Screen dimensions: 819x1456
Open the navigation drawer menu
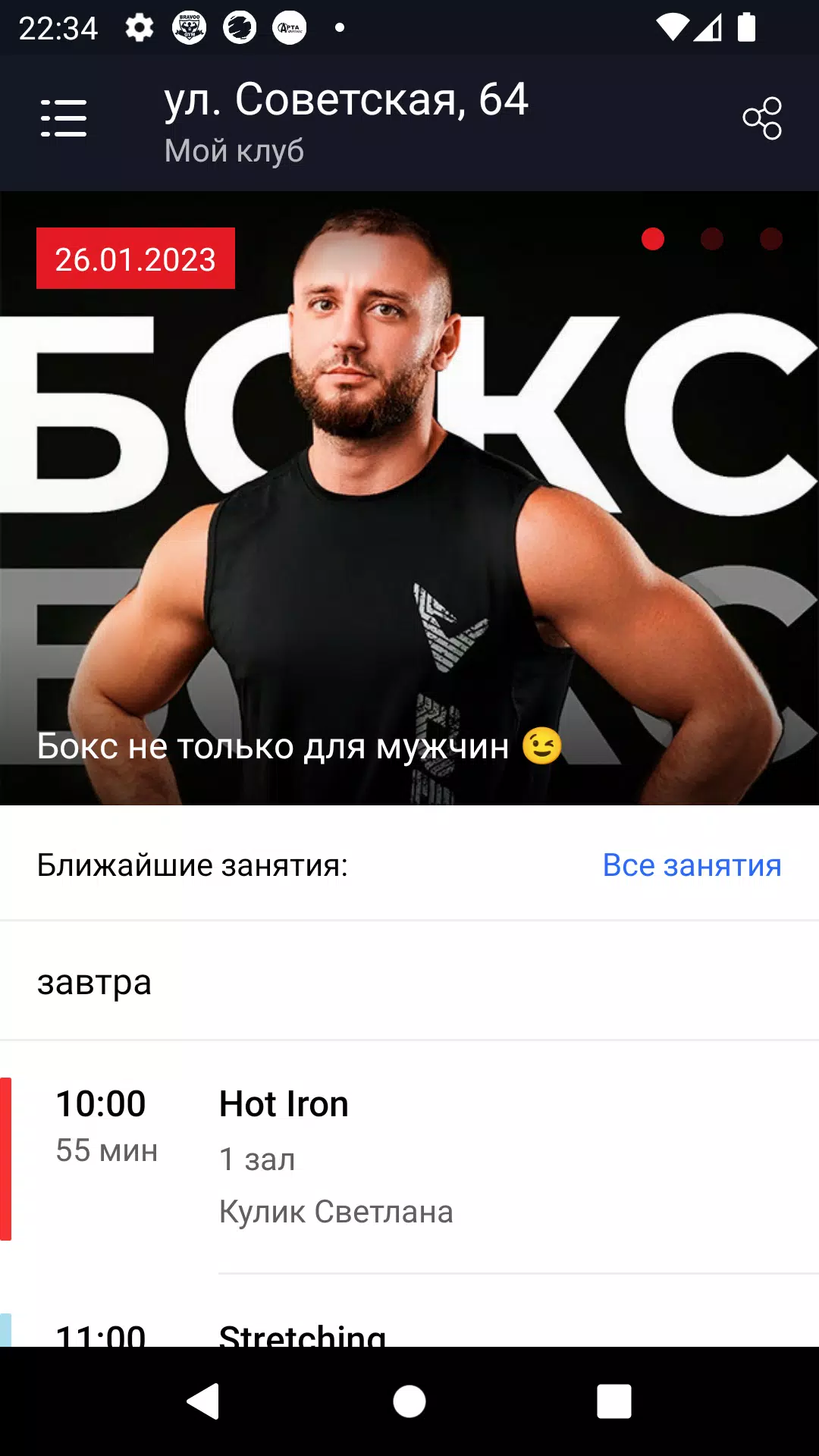[x=64, y=118]
